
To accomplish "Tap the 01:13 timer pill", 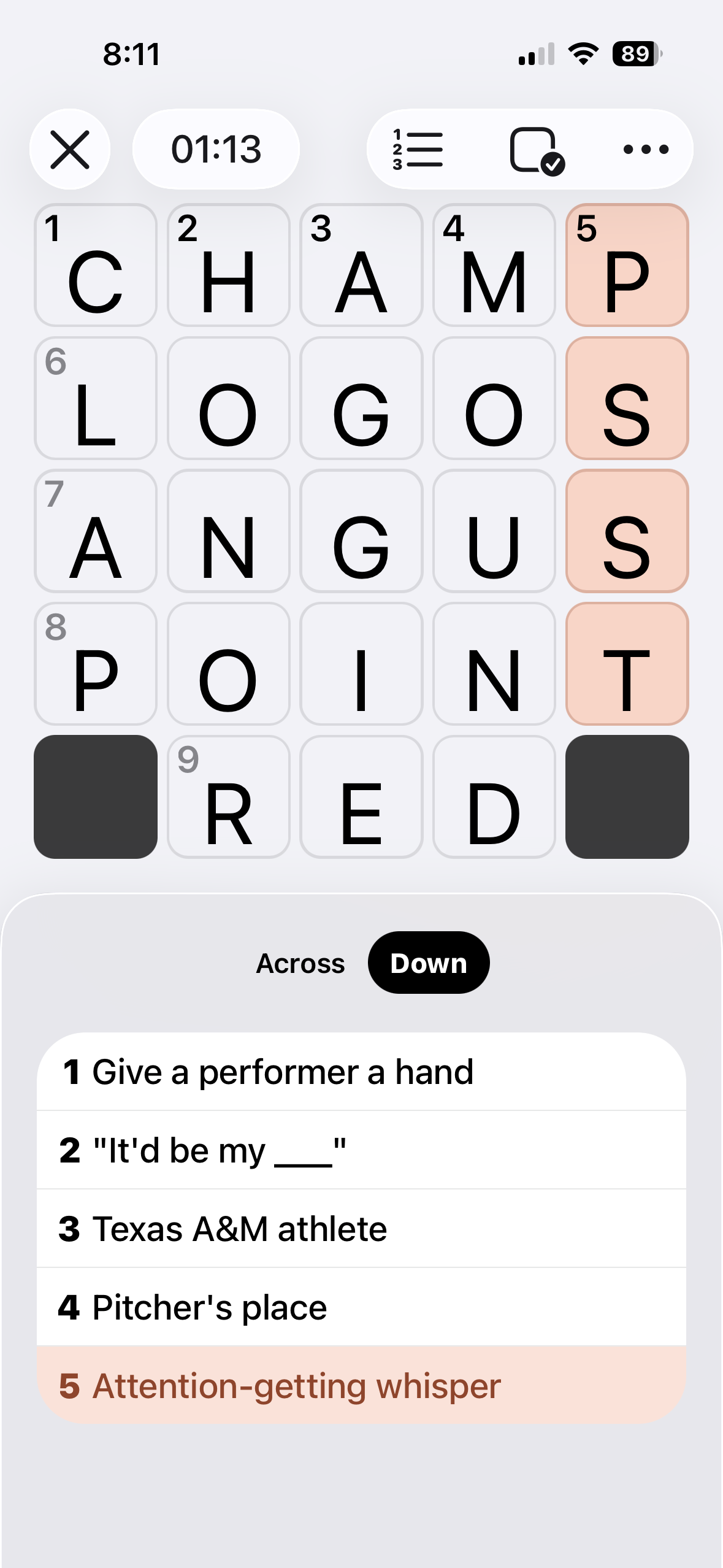I will (x=216, y=149).
